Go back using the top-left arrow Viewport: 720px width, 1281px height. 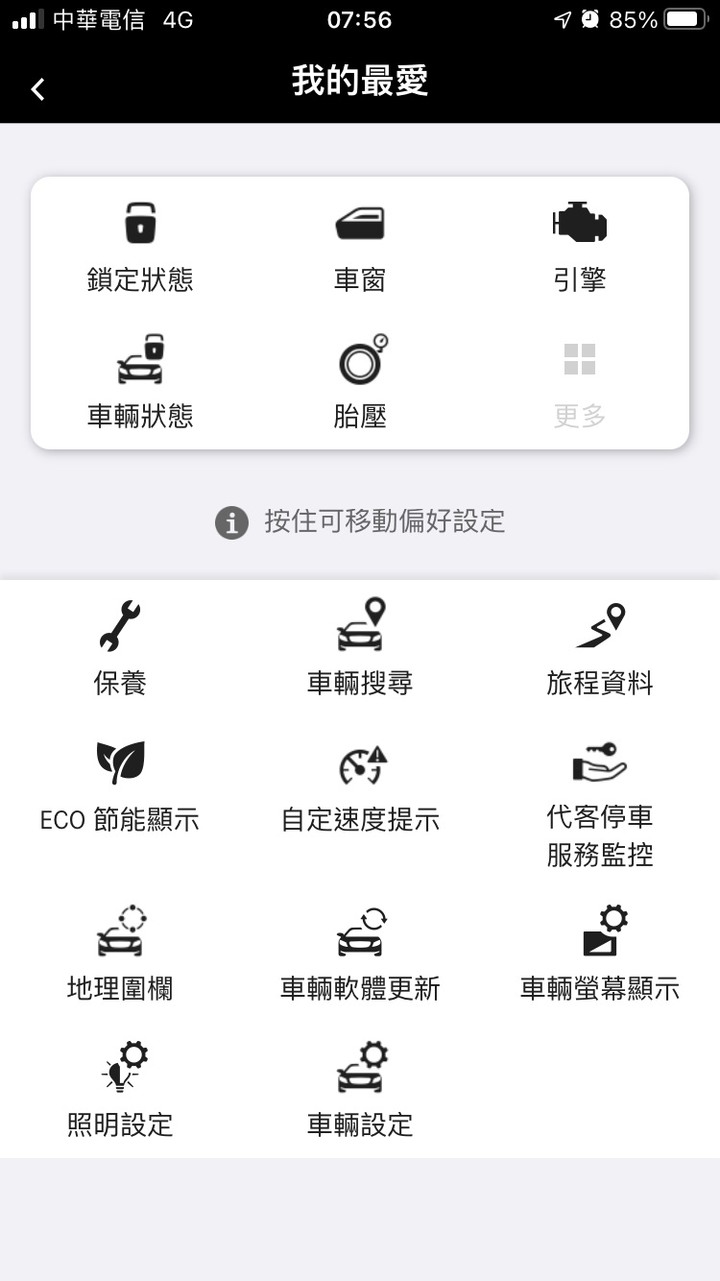click(37, 89)
